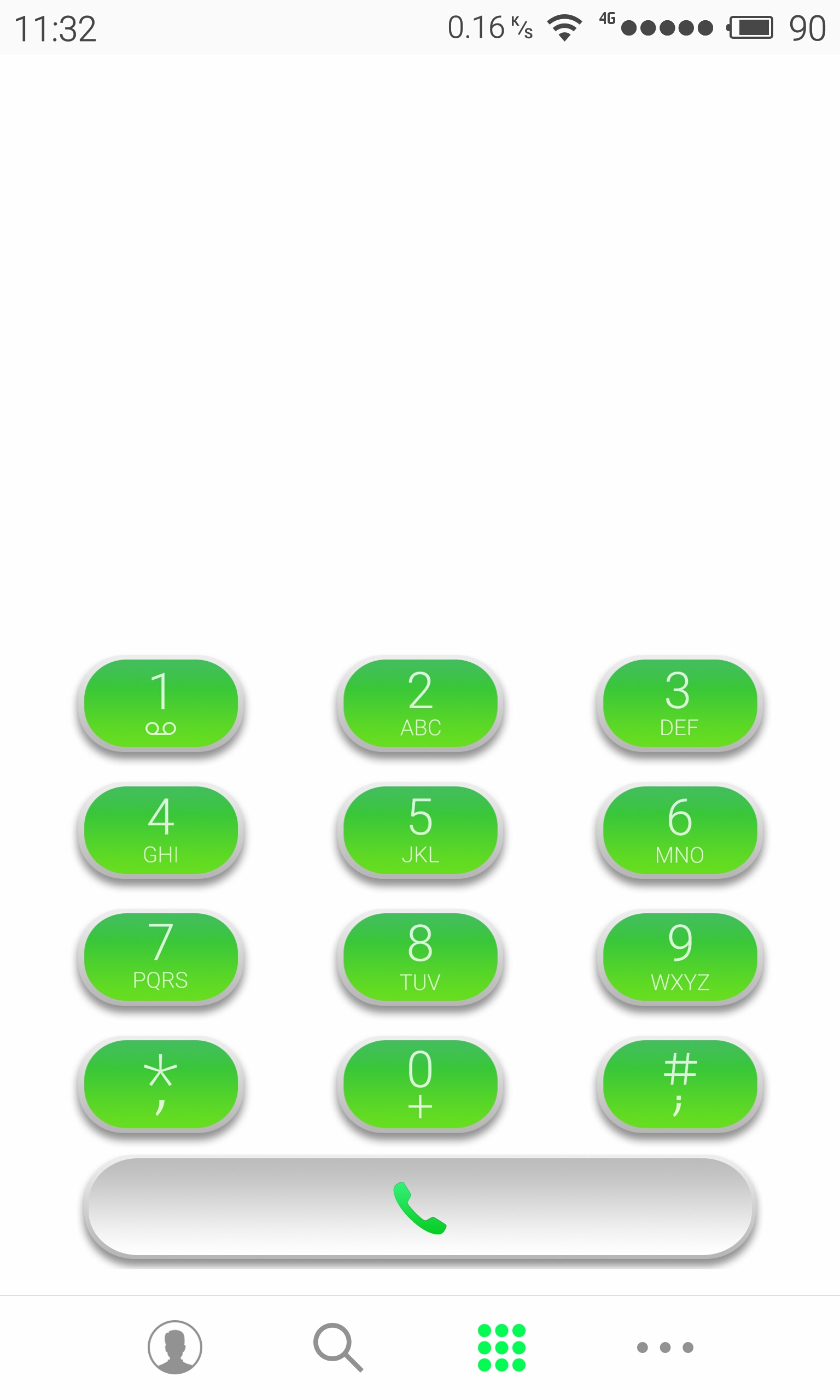
Task: Dial the digit 1 voicemail key
Action: [x=161, y=702]
